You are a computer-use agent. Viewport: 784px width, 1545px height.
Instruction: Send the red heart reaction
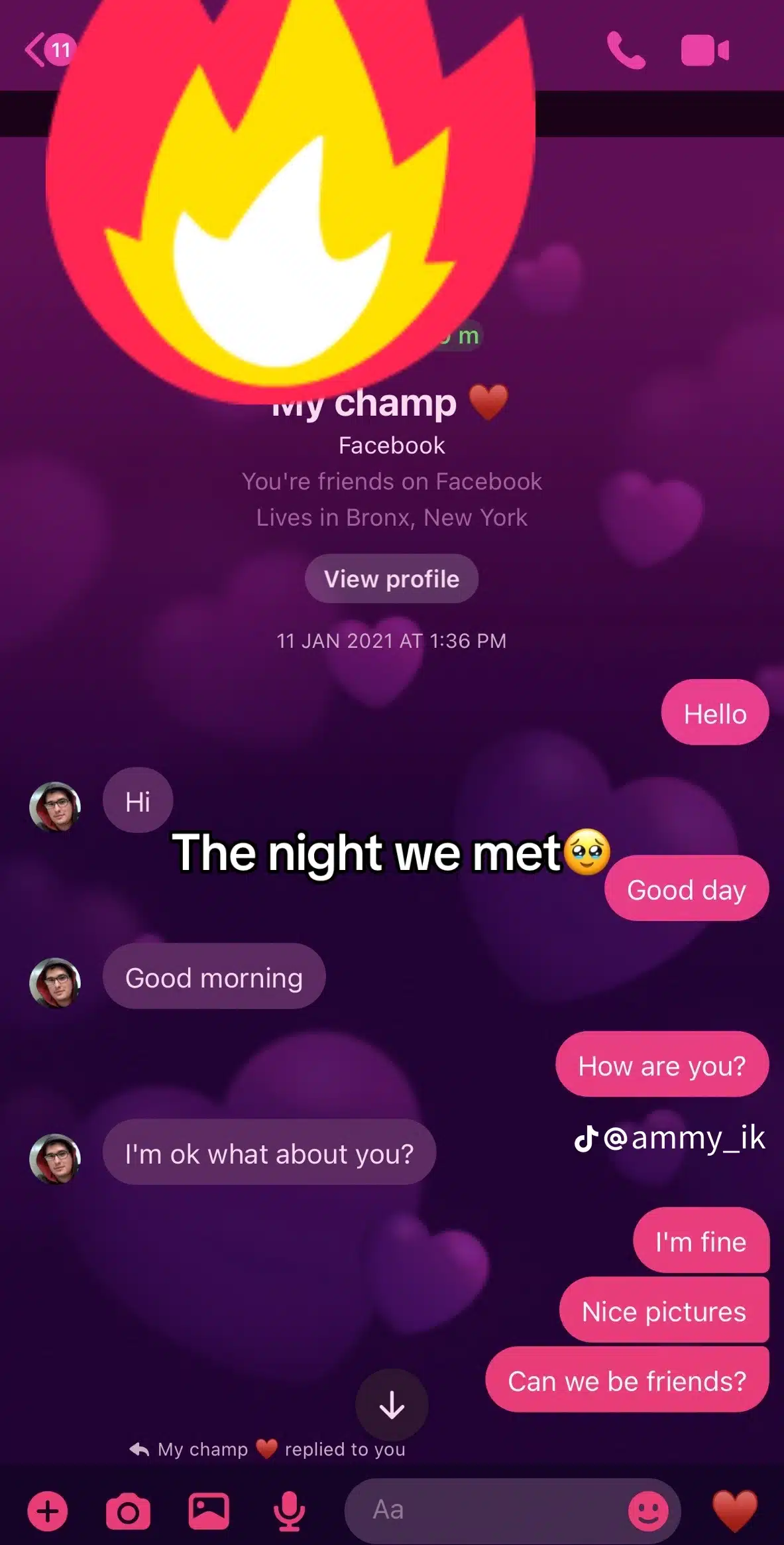tap(734, 1511)
